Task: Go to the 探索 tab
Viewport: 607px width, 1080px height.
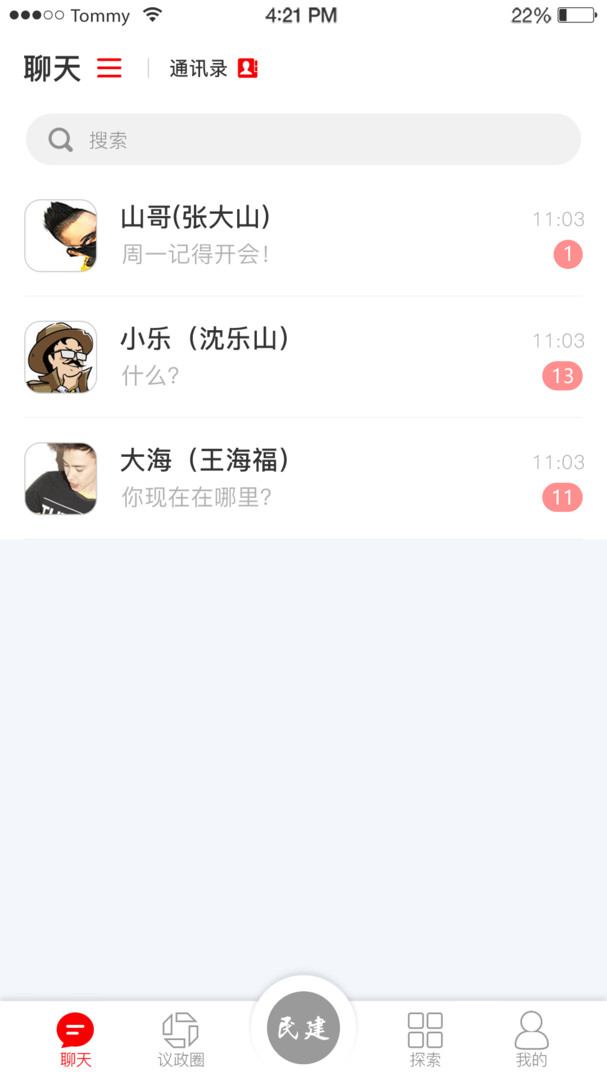Action: tap(425, 1040)
